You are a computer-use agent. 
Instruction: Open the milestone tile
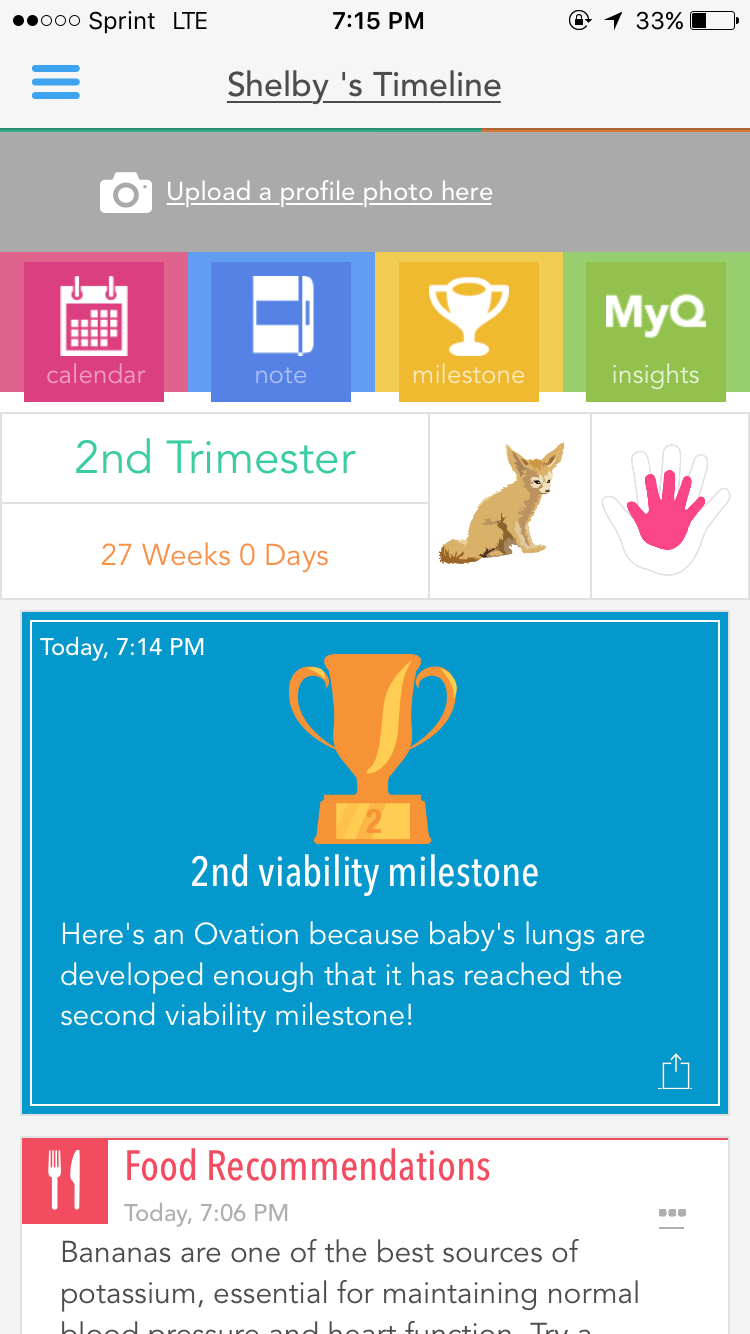(x=468, y=331)
